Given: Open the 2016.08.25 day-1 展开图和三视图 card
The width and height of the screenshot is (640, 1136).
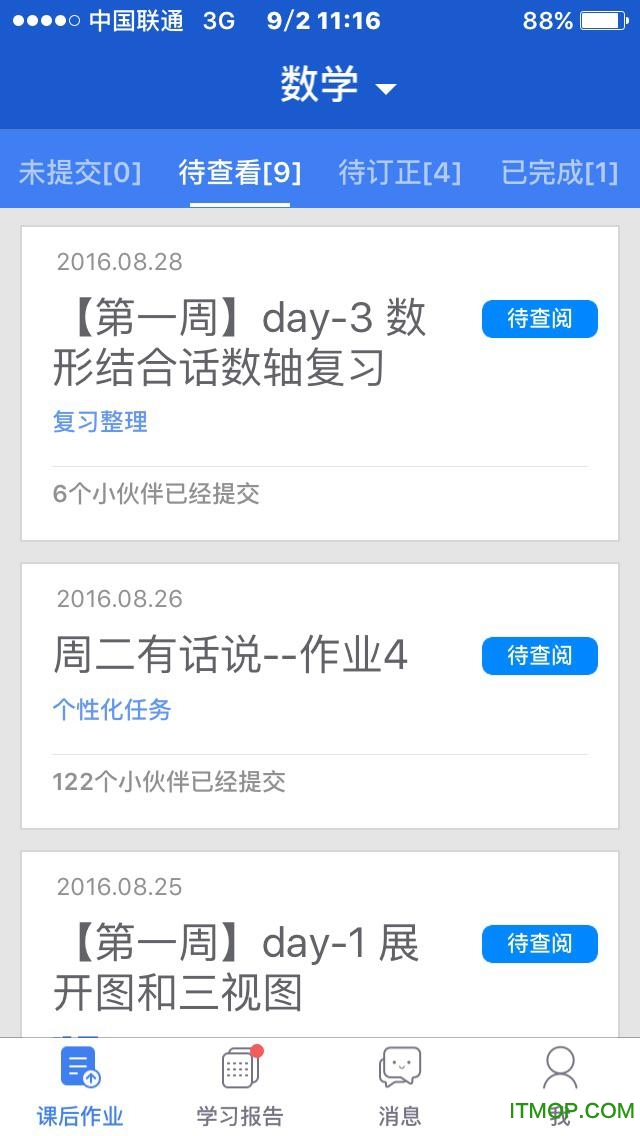Looking at the screenshot, I should [x=320, y=944].
